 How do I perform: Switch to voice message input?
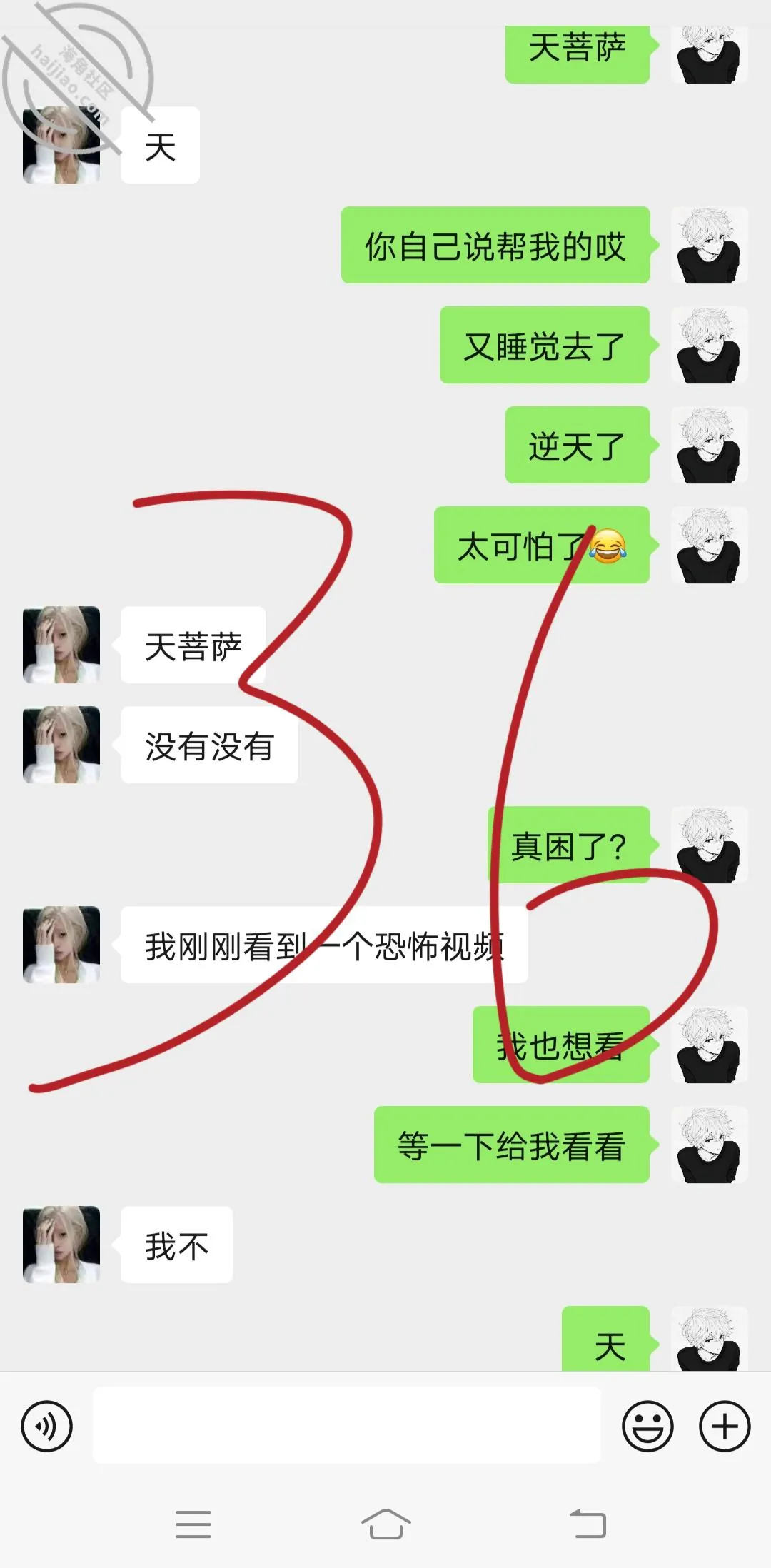pyautogui.click(x=47, y=1427)
